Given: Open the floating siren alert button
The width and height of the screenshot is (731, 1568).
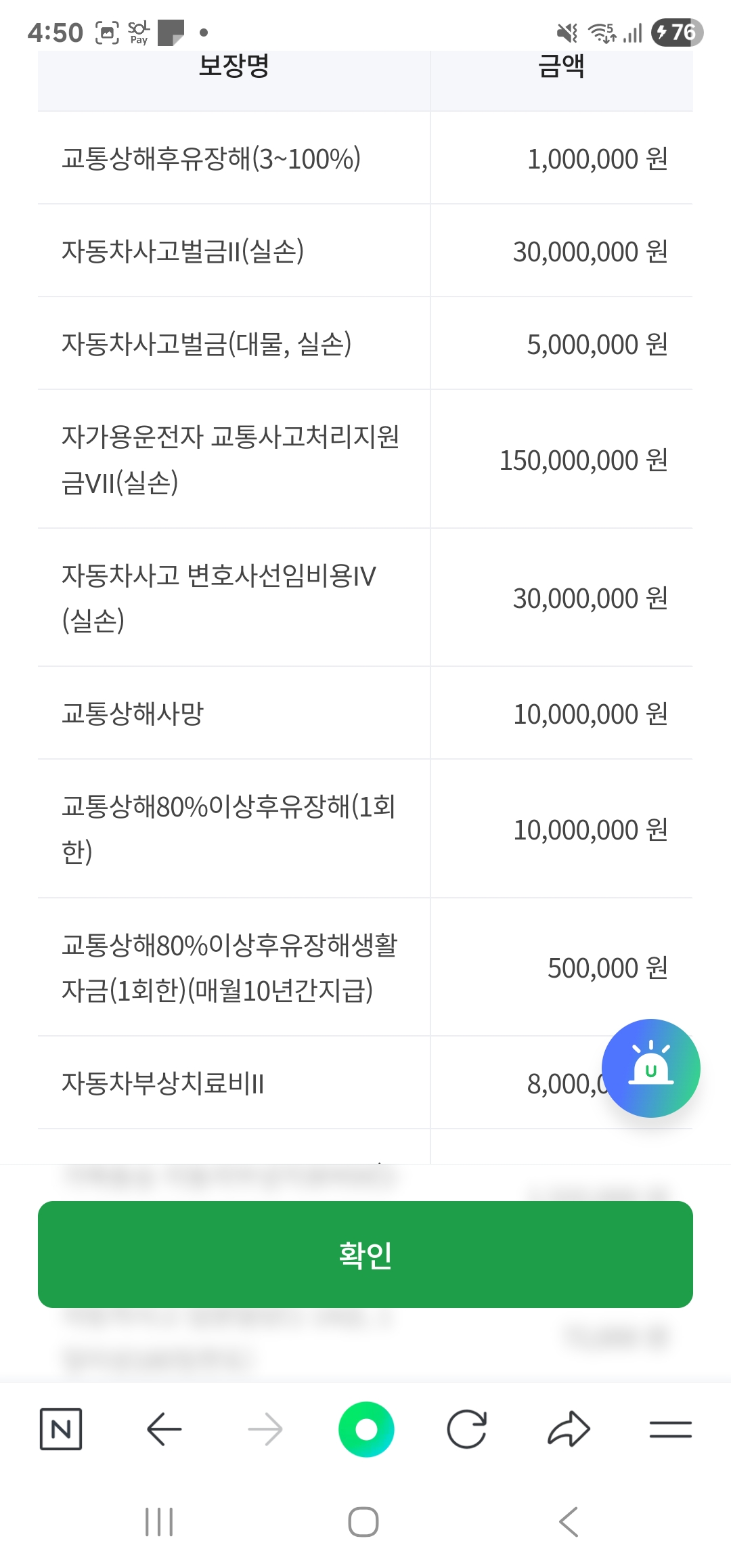Looking at the screenshot, I should click(651, 1068).
